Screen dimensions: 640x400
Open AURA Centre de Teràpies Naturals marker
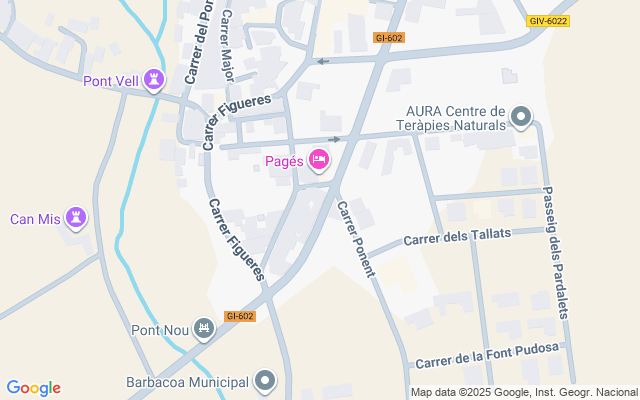pos(520,119)
